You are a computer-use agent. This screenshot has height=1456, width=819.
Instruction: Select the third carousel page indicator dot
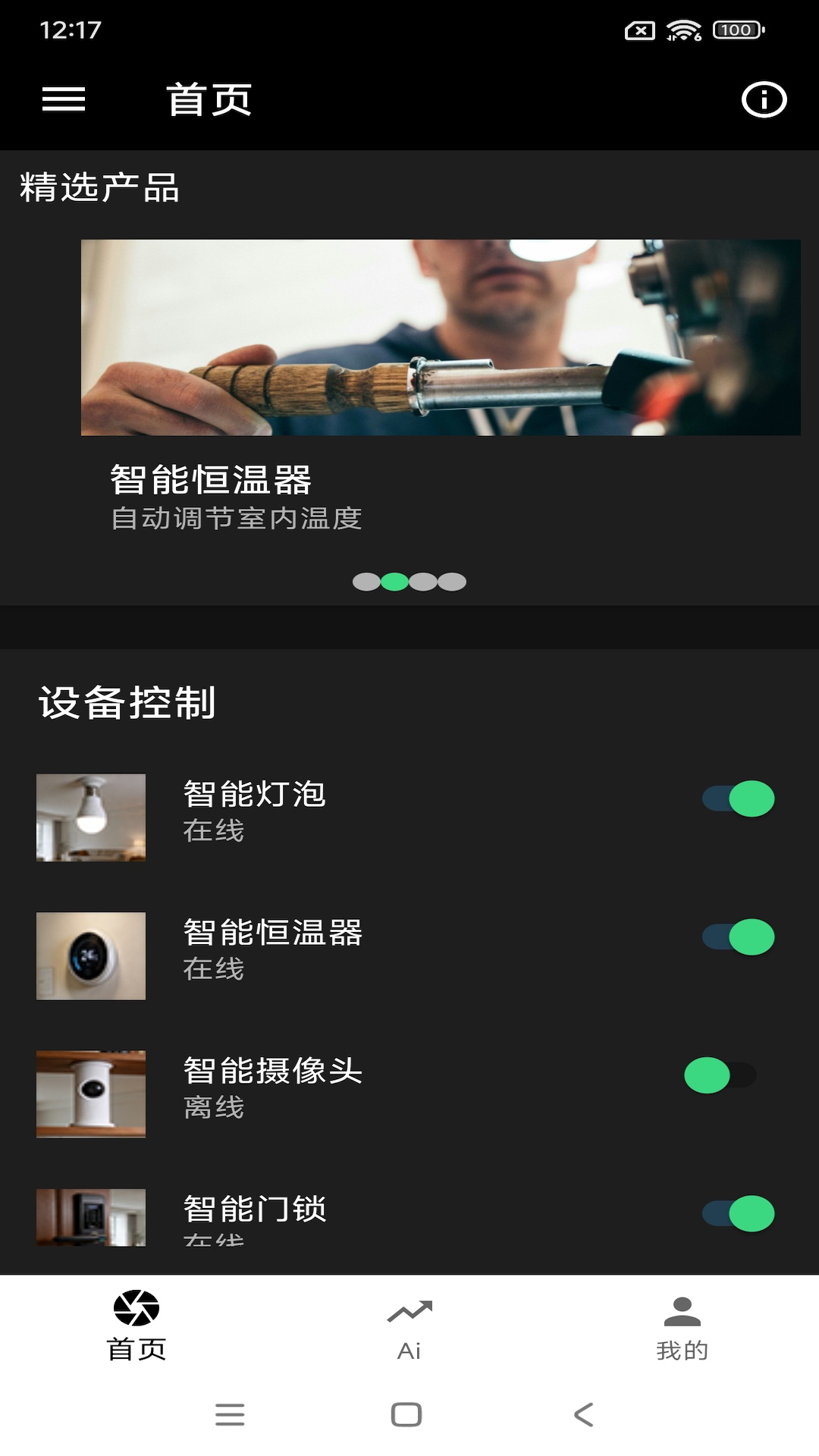422,580
